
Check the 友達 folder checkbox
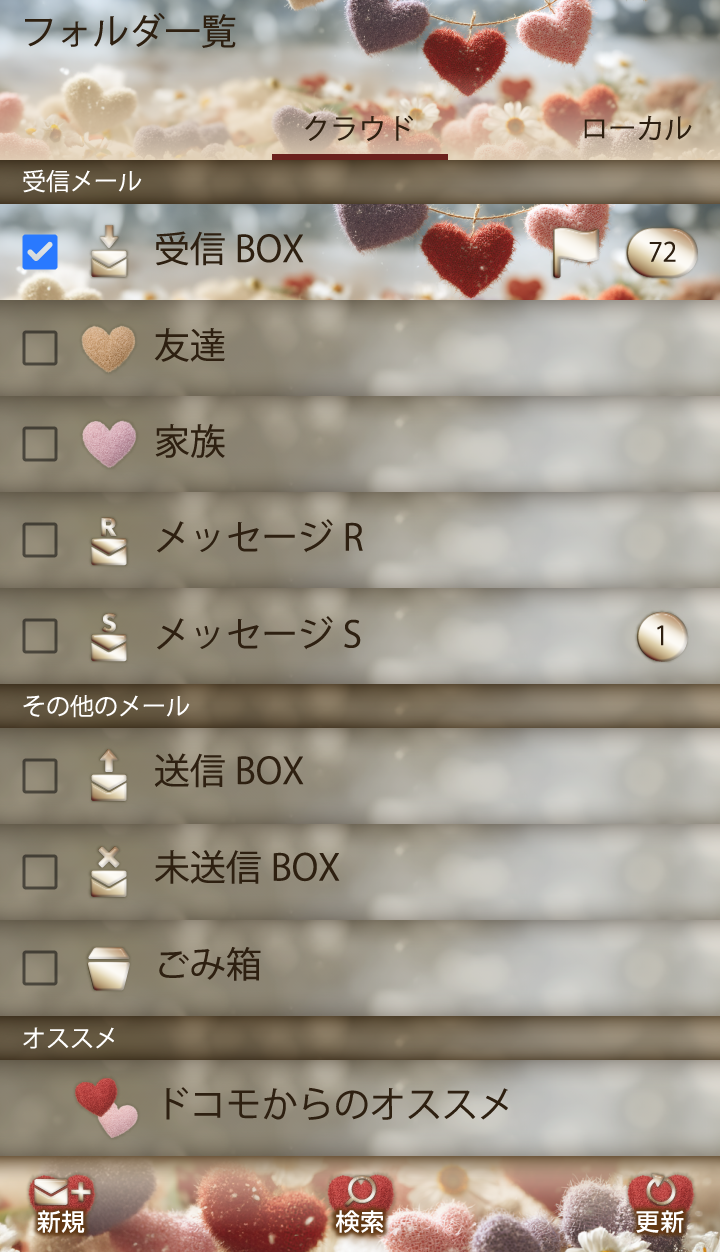(x=40, y=348)
